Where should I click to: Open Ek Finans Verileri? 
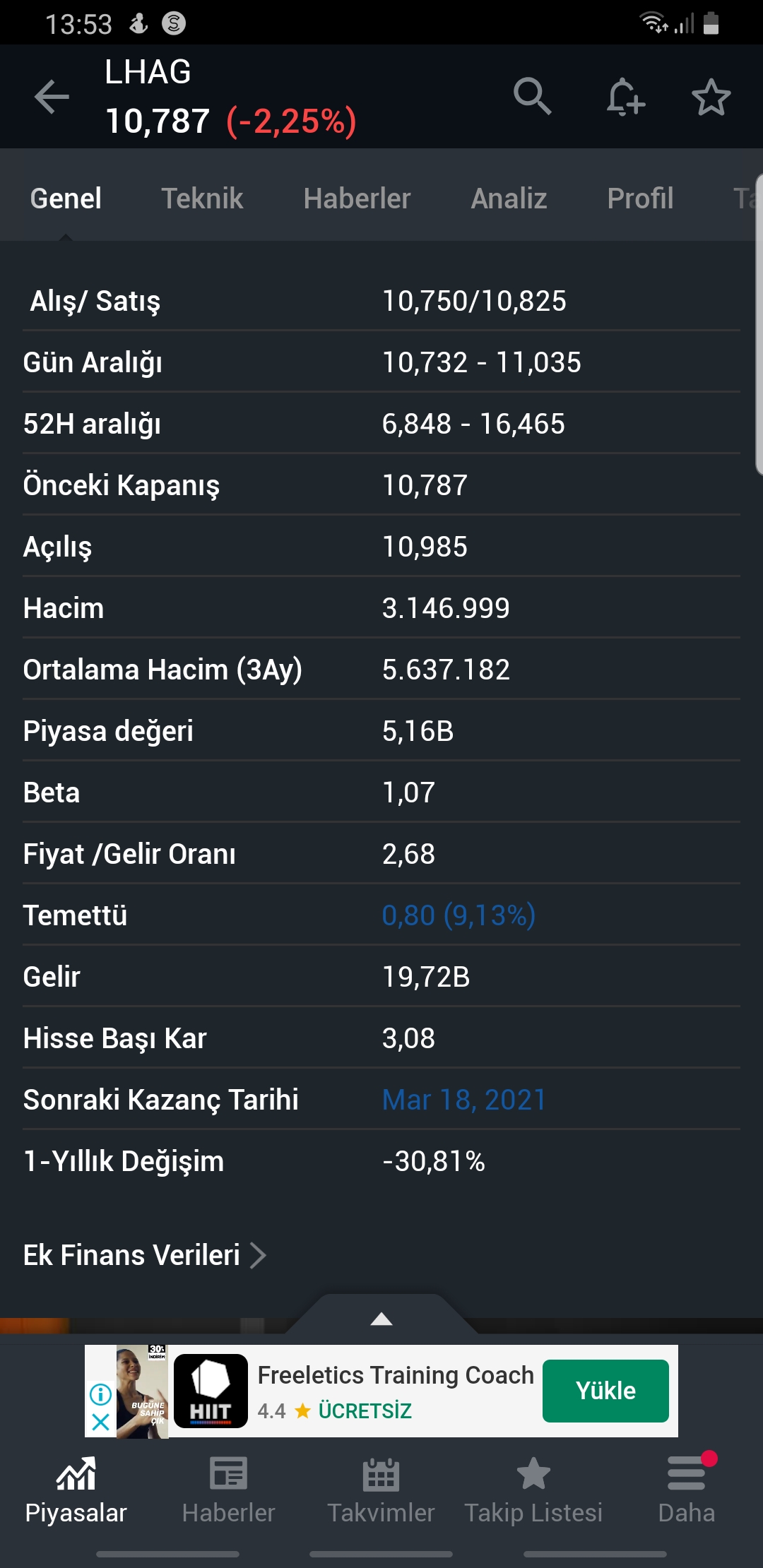tap(145, 1255)
